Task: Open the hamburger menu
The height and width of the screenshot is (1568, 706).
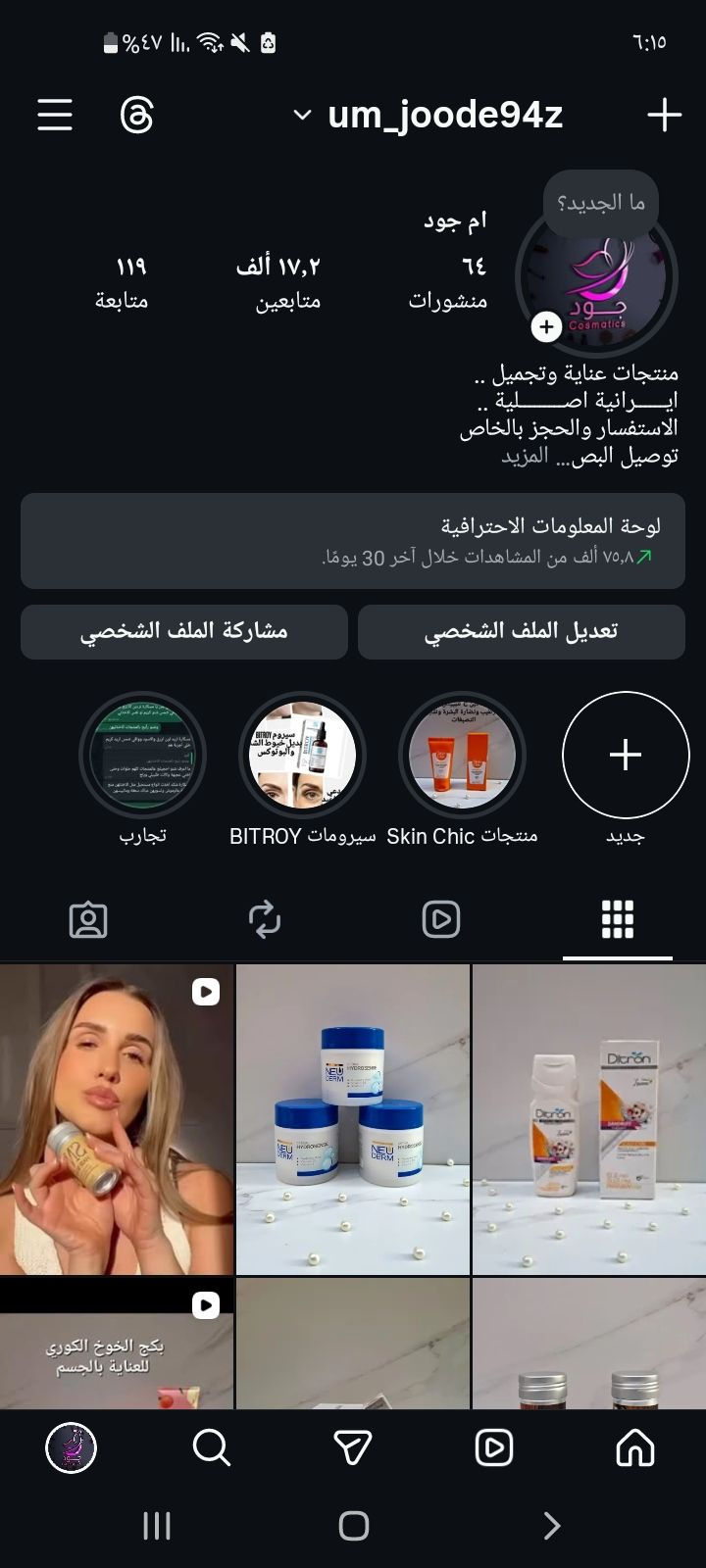Action: tap(55, 115)
